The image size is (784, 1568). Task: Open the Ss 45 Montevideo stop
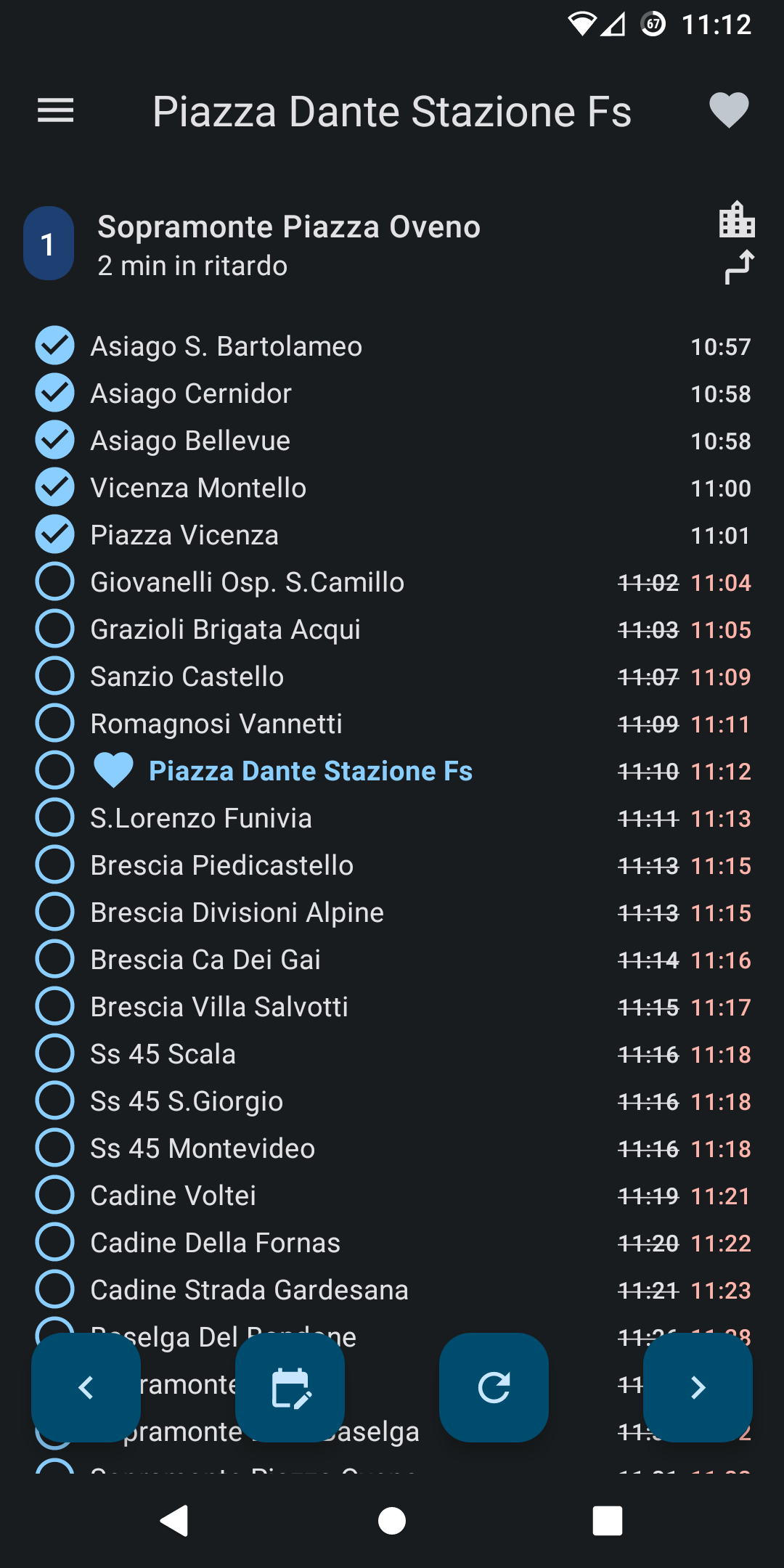coord(203,1148)
